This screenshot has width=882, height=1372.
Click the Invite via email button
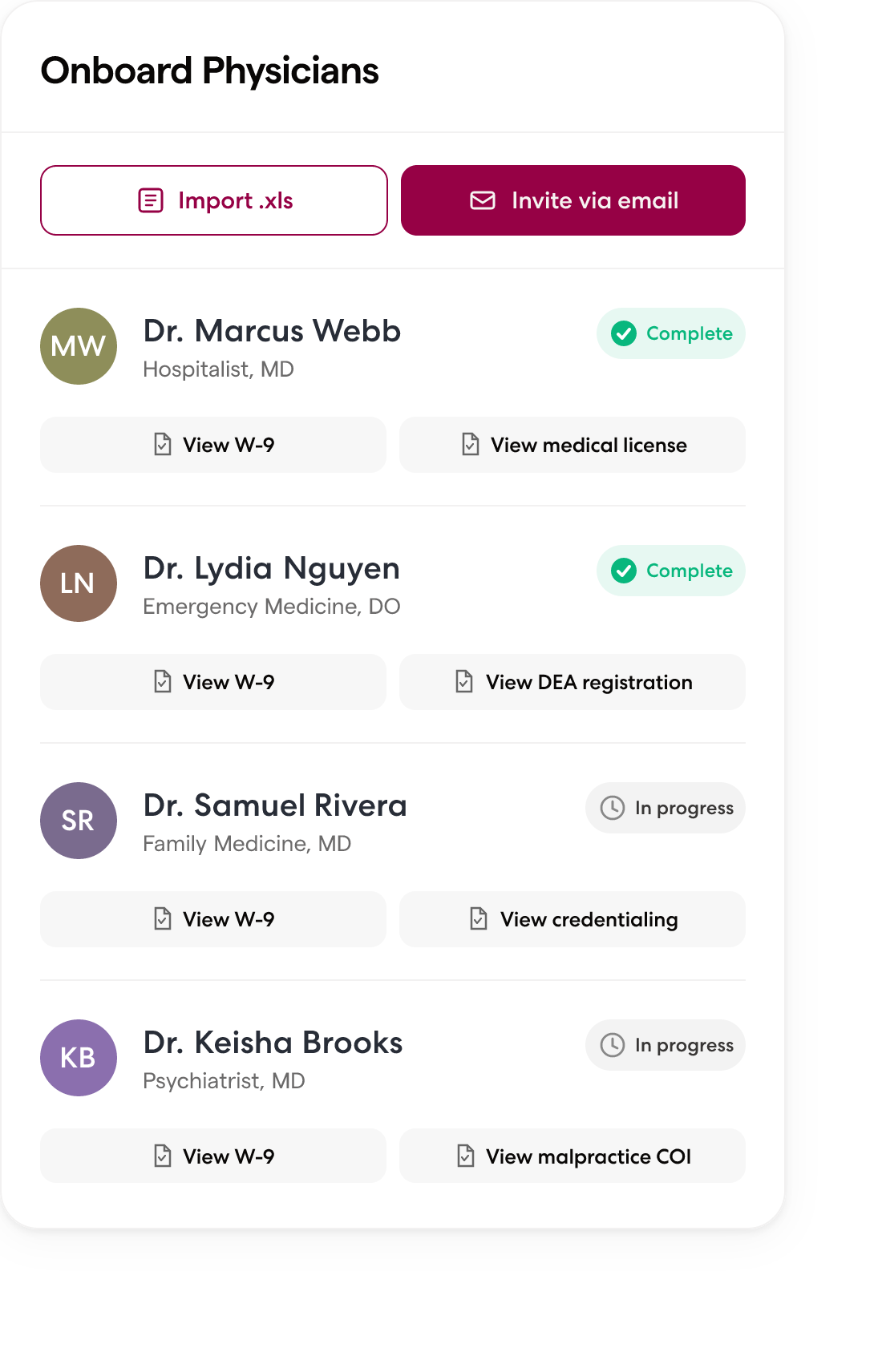click(x=572, y=200)
